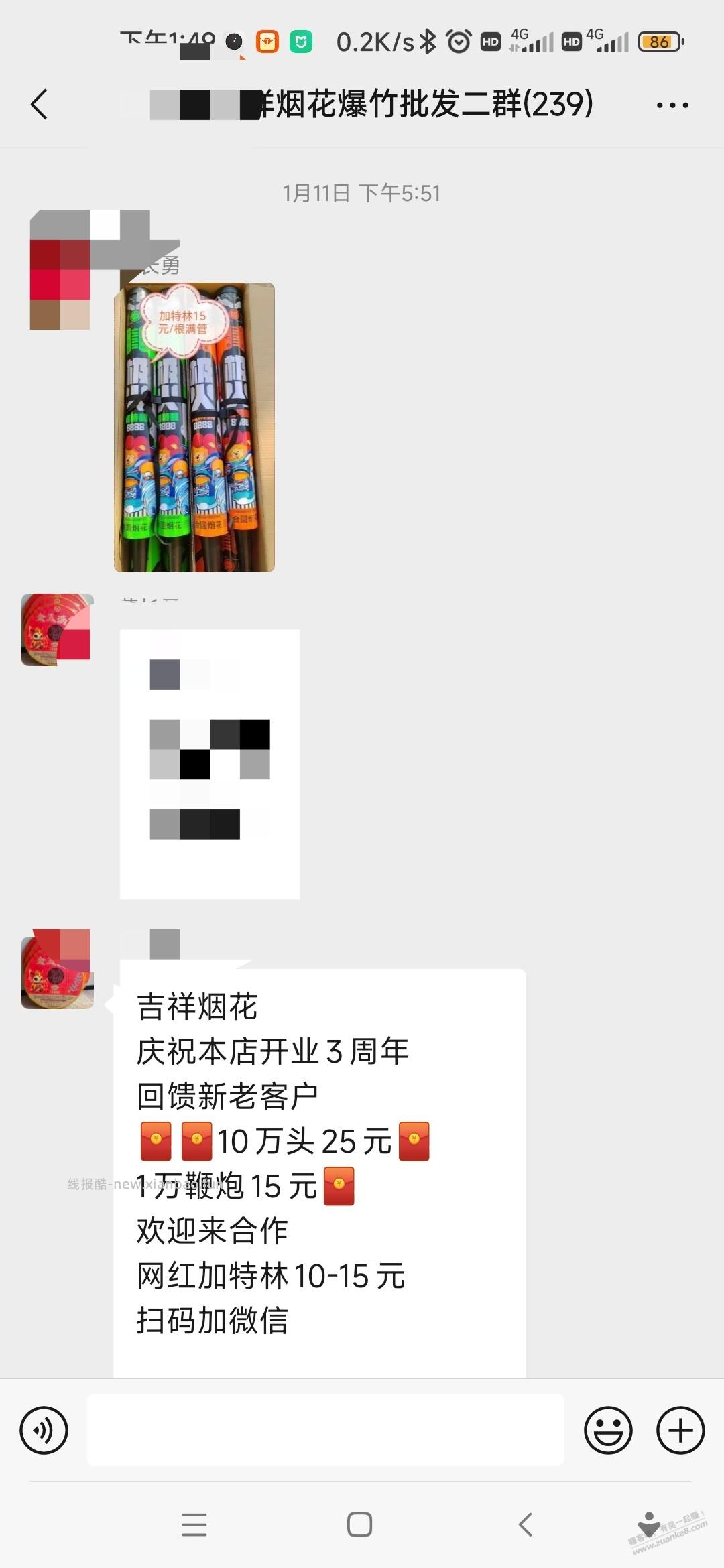Open the blurred QR code image

click(x=210, y=764)
